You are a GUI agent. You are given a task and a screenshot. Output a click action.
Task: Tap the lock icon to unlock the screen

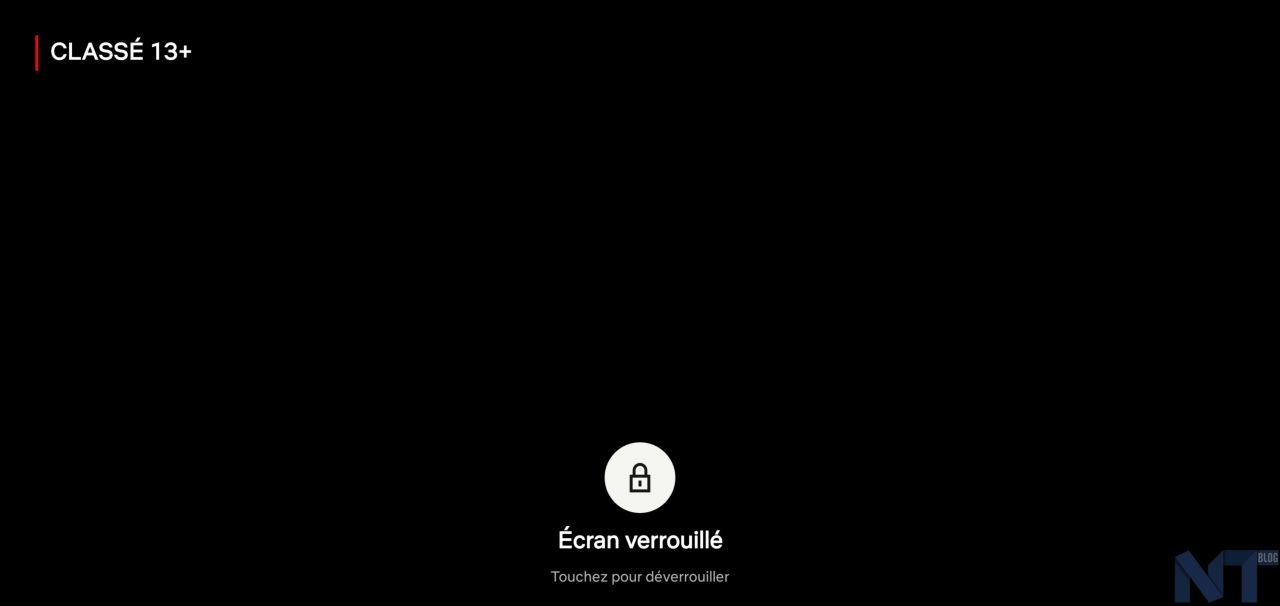point(640,478)
